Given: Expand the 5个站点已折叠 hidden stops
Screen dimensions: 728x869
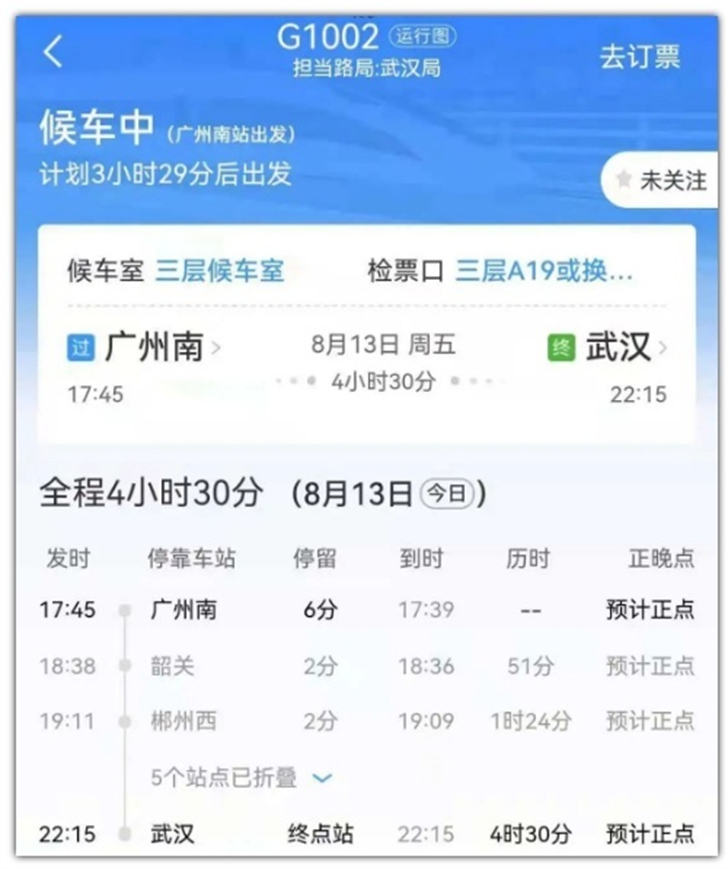Looking at the screenshot, I should [242, 777].
